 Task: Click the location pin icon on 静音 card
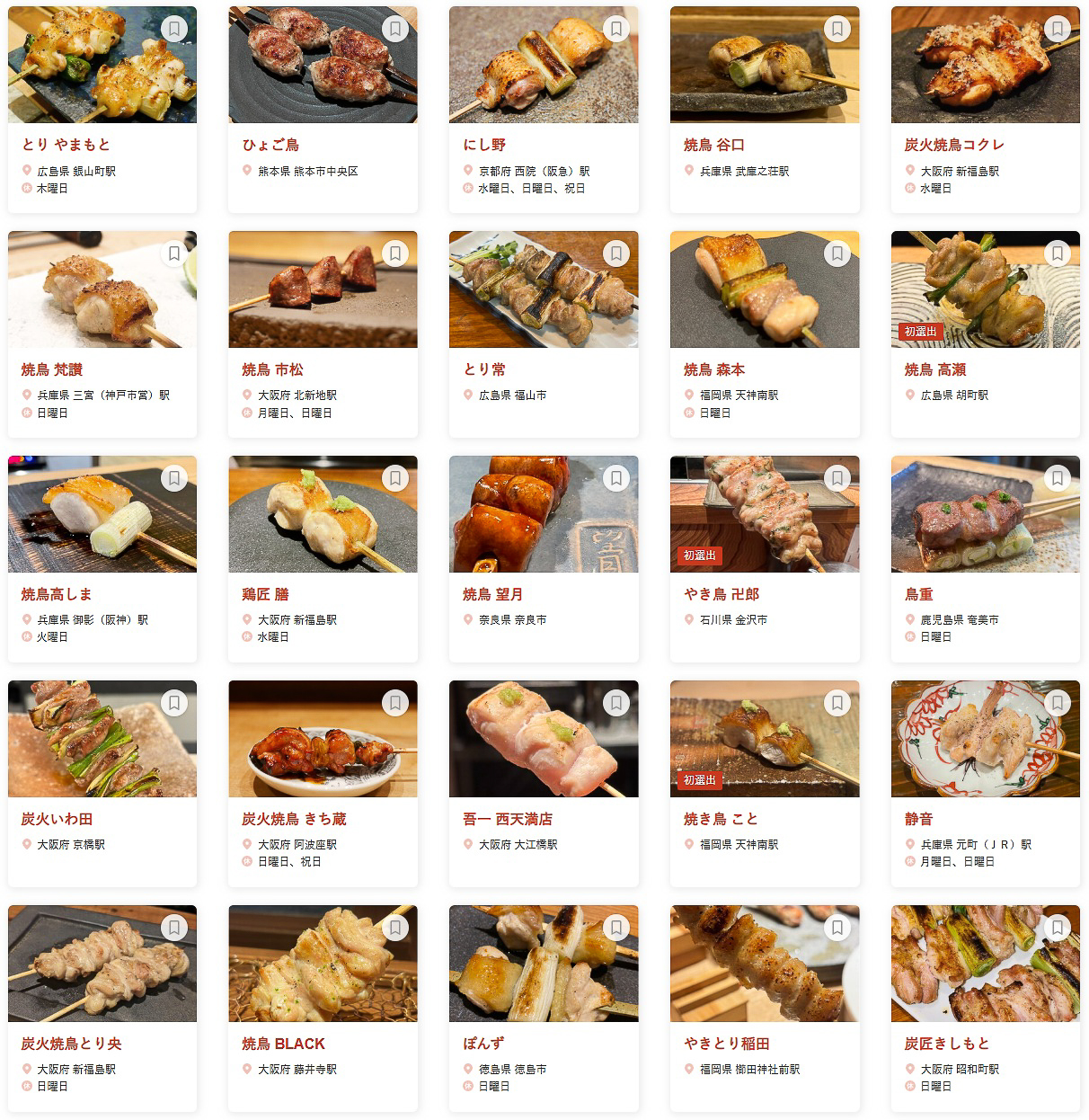coord(908,845)
